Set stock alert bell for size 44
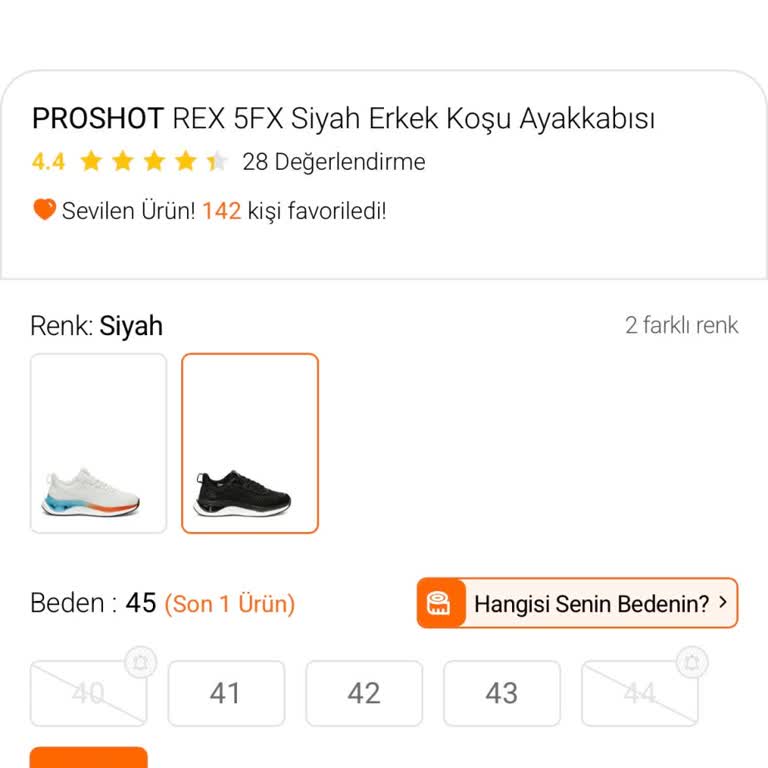768x768 pixels. [691, 662]
